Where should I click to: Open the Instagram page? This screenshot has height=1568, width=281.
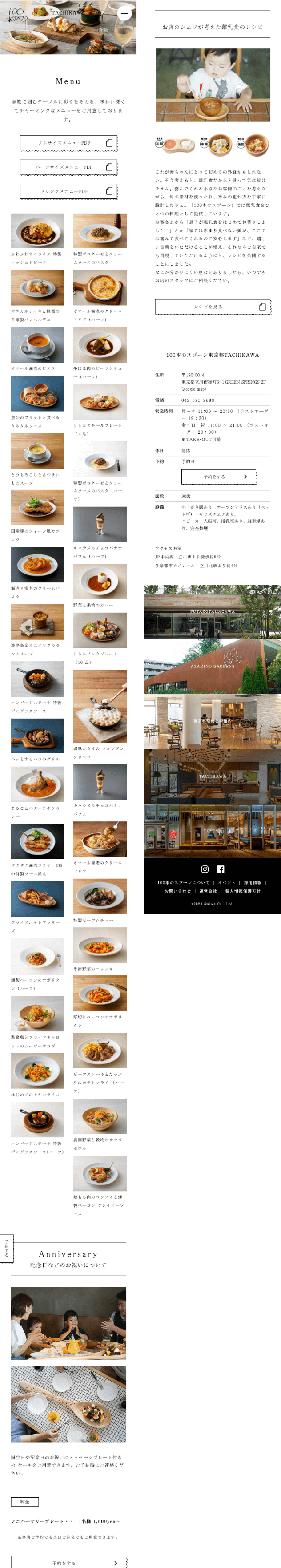[205, 869]
